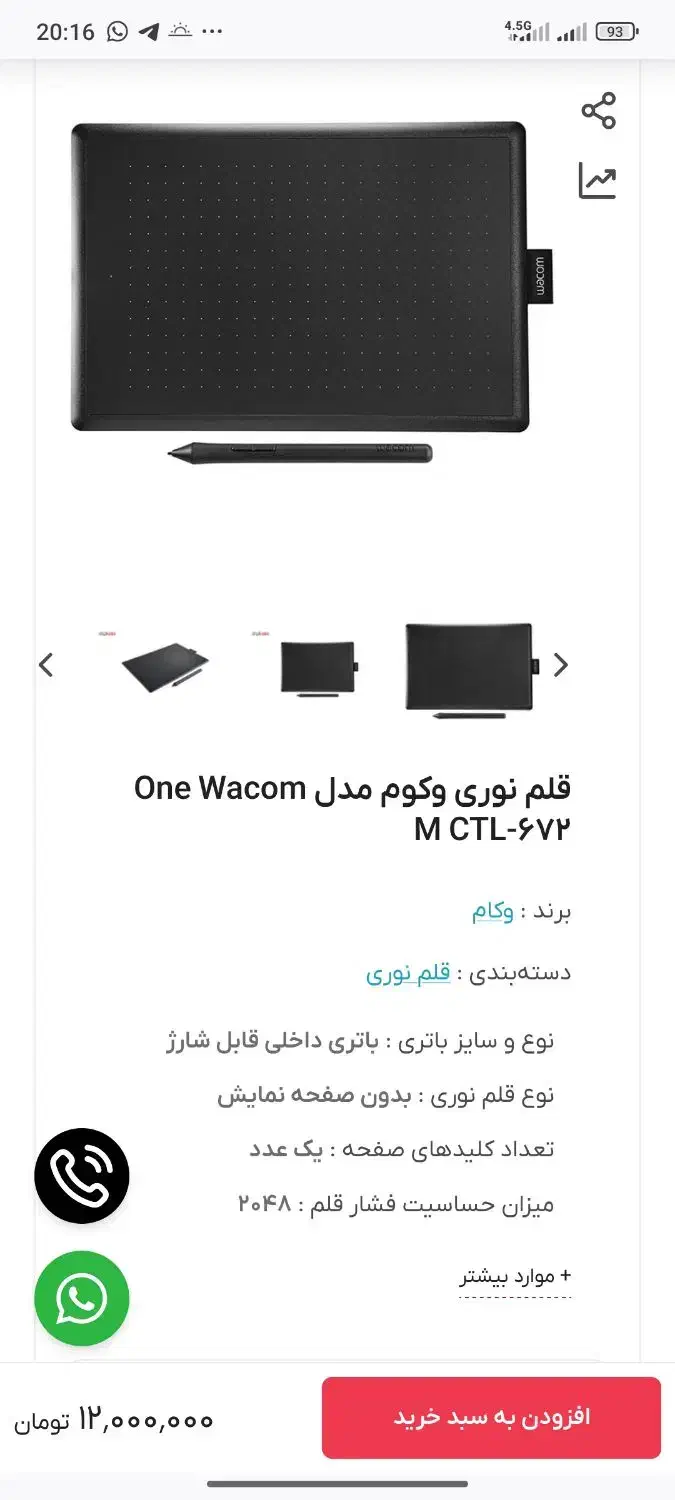Show next gallery thumbnails with right arrow
This screenshot has height=1500, width=675.
click(561, 665)
